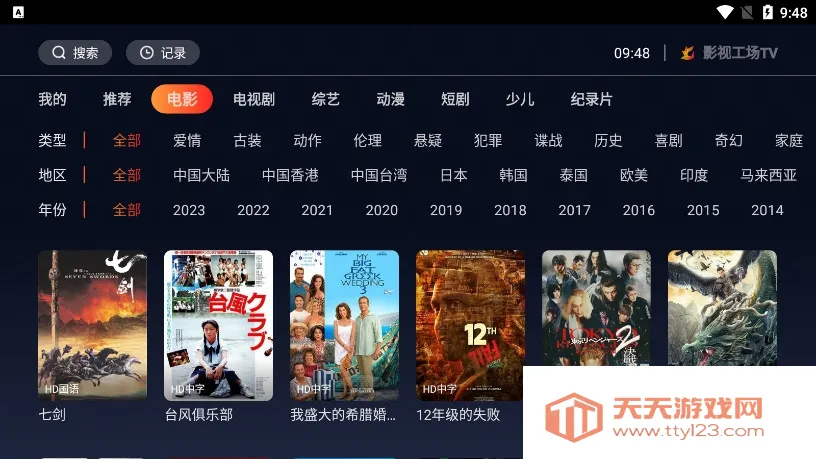Switch to the 我的 tab
816x459 pixels.
click(52, 99)
